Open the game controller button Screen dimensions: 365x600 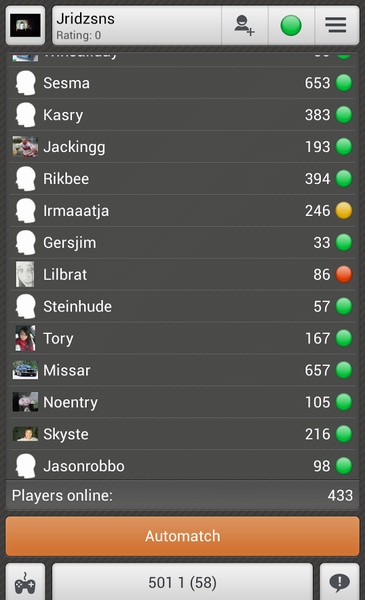coord(25,583)
